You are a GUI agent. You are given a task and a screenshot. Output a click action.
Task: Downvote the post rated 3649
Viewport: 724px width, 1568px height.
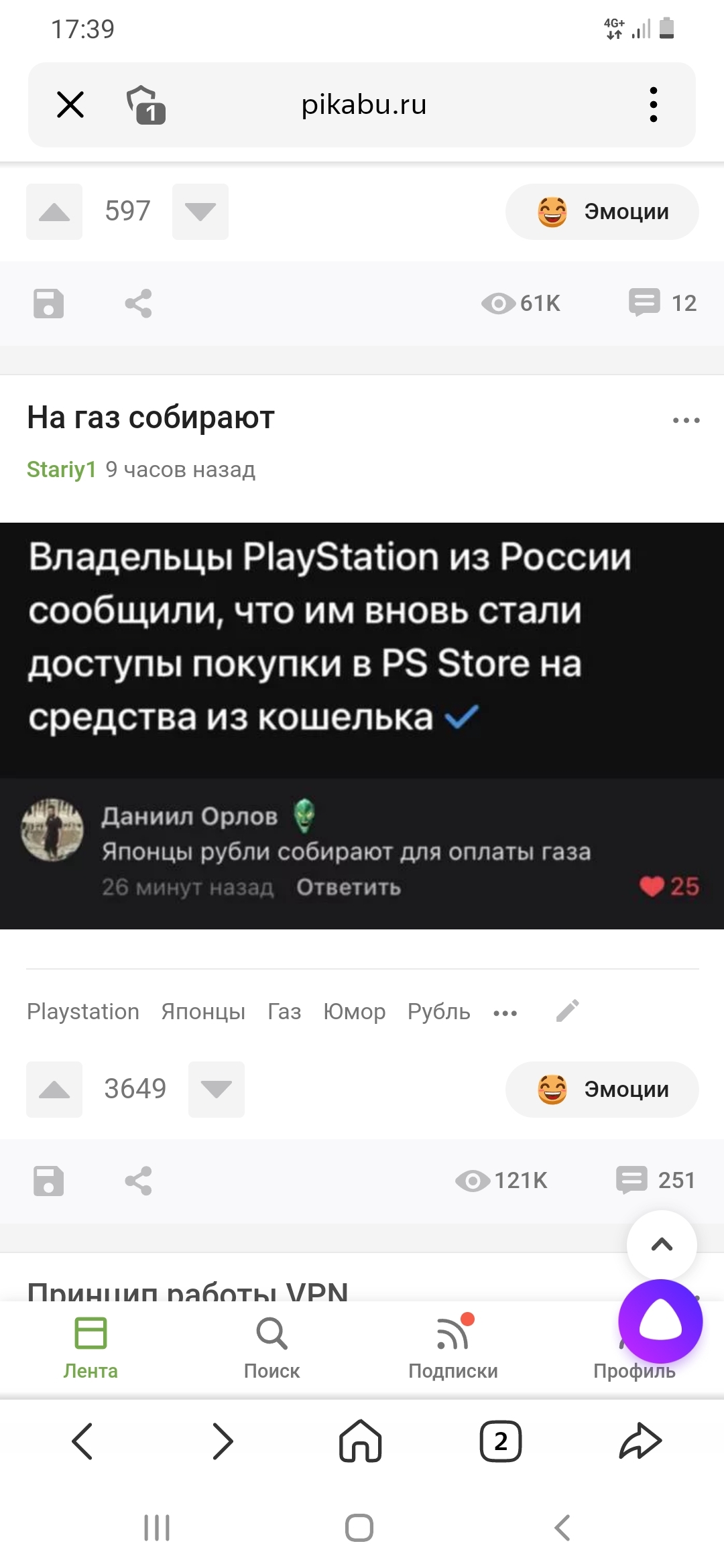(216, 1090)
